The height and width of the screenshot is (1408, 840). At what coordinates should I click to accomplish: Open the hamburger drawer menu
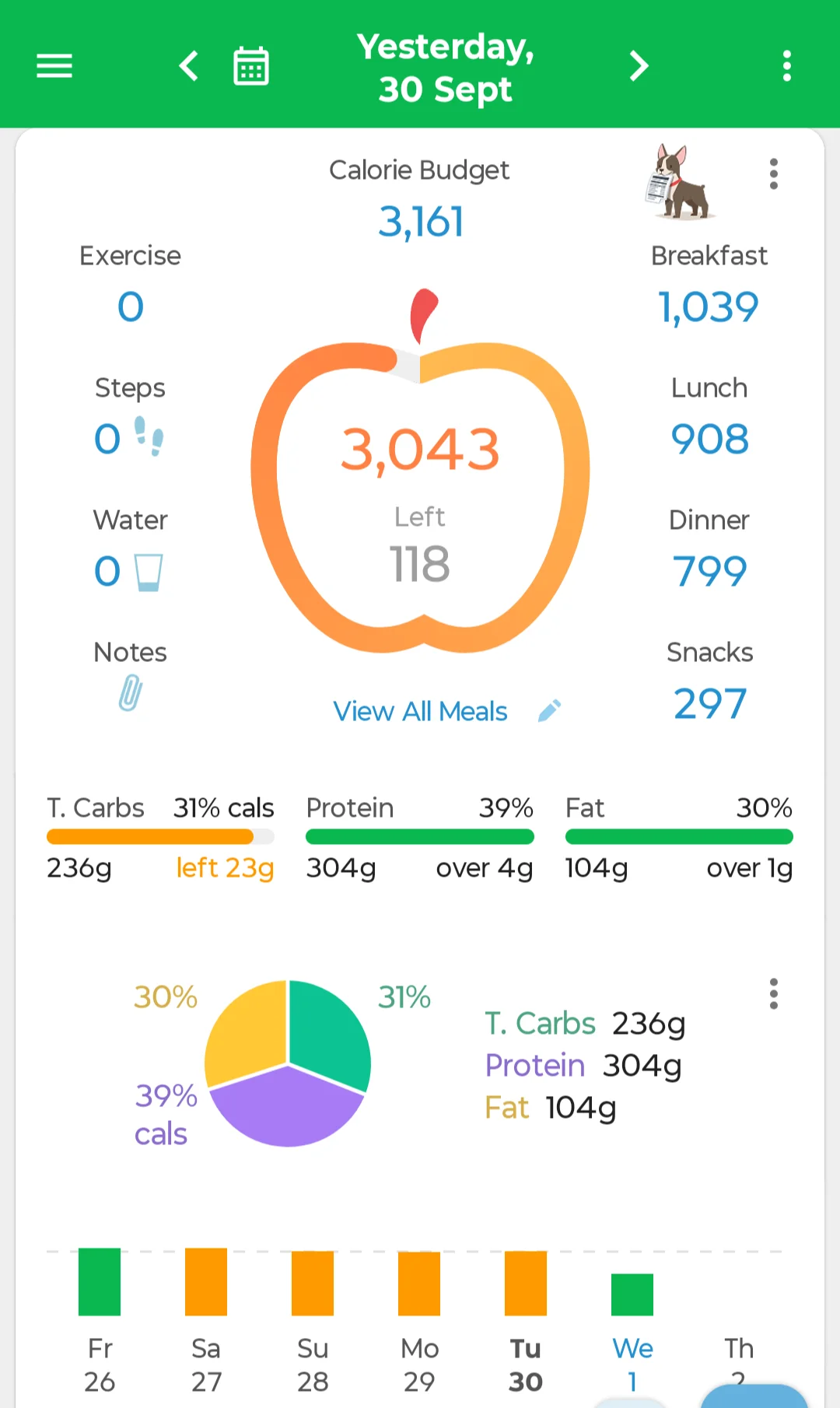click(54, 66)
